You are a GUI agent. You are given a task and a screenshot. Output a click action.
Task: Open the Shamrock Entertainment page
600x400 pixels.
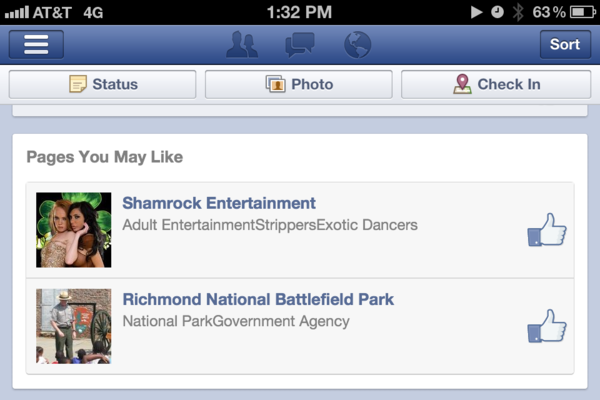(218, 203)
